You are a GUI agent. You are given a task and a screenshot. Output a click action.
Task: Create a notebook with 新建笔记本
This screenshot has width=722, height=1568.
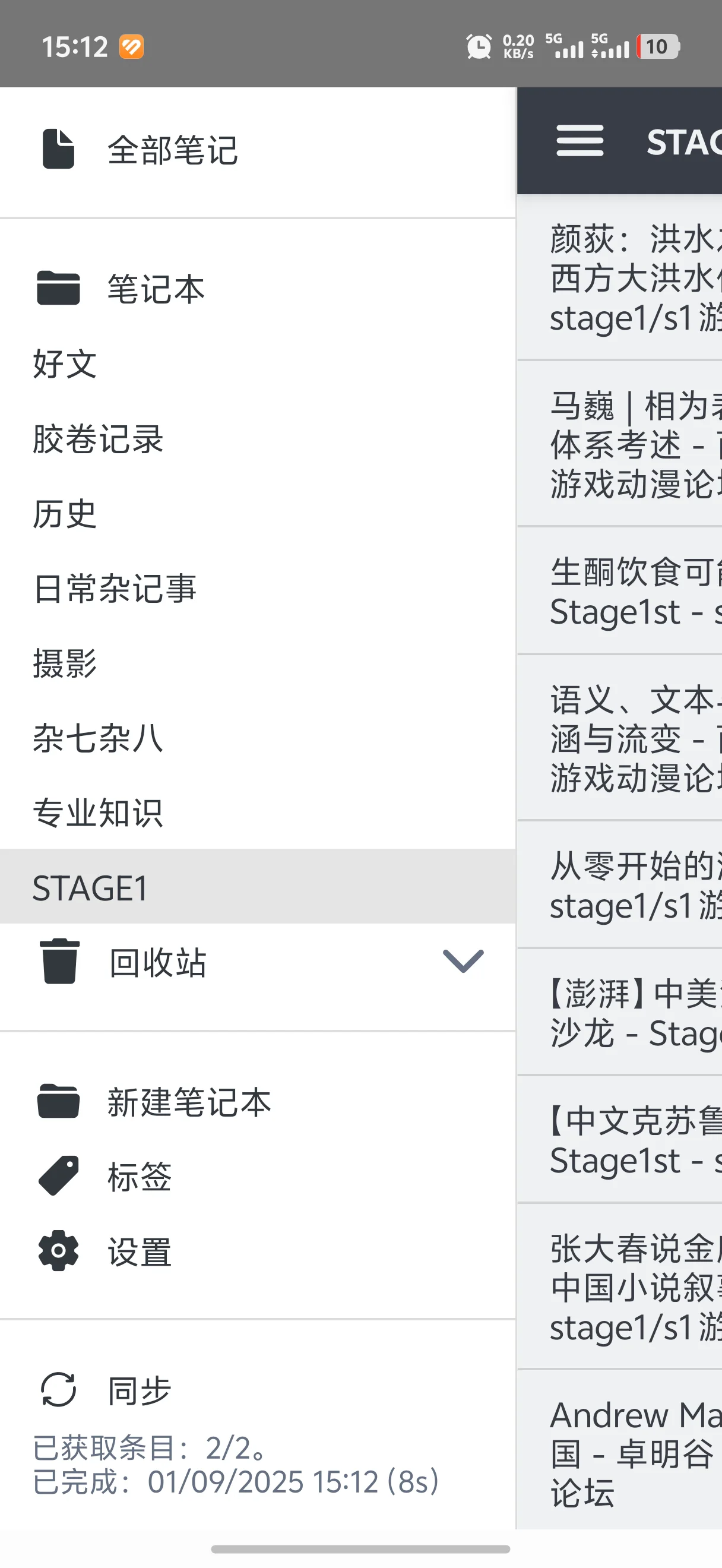click(x=258, y=1102)
